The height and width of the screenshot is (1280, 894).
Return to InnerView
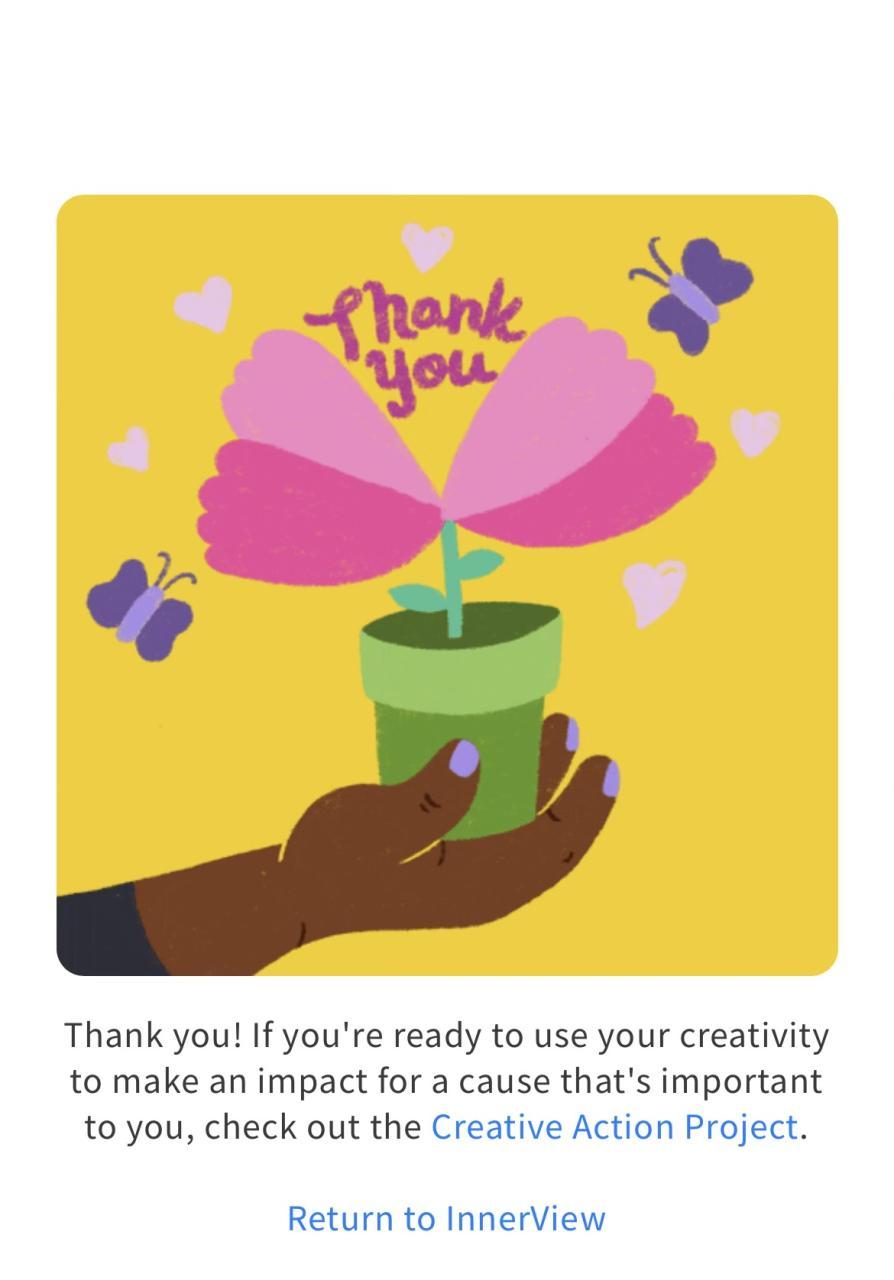[446, 1218]
